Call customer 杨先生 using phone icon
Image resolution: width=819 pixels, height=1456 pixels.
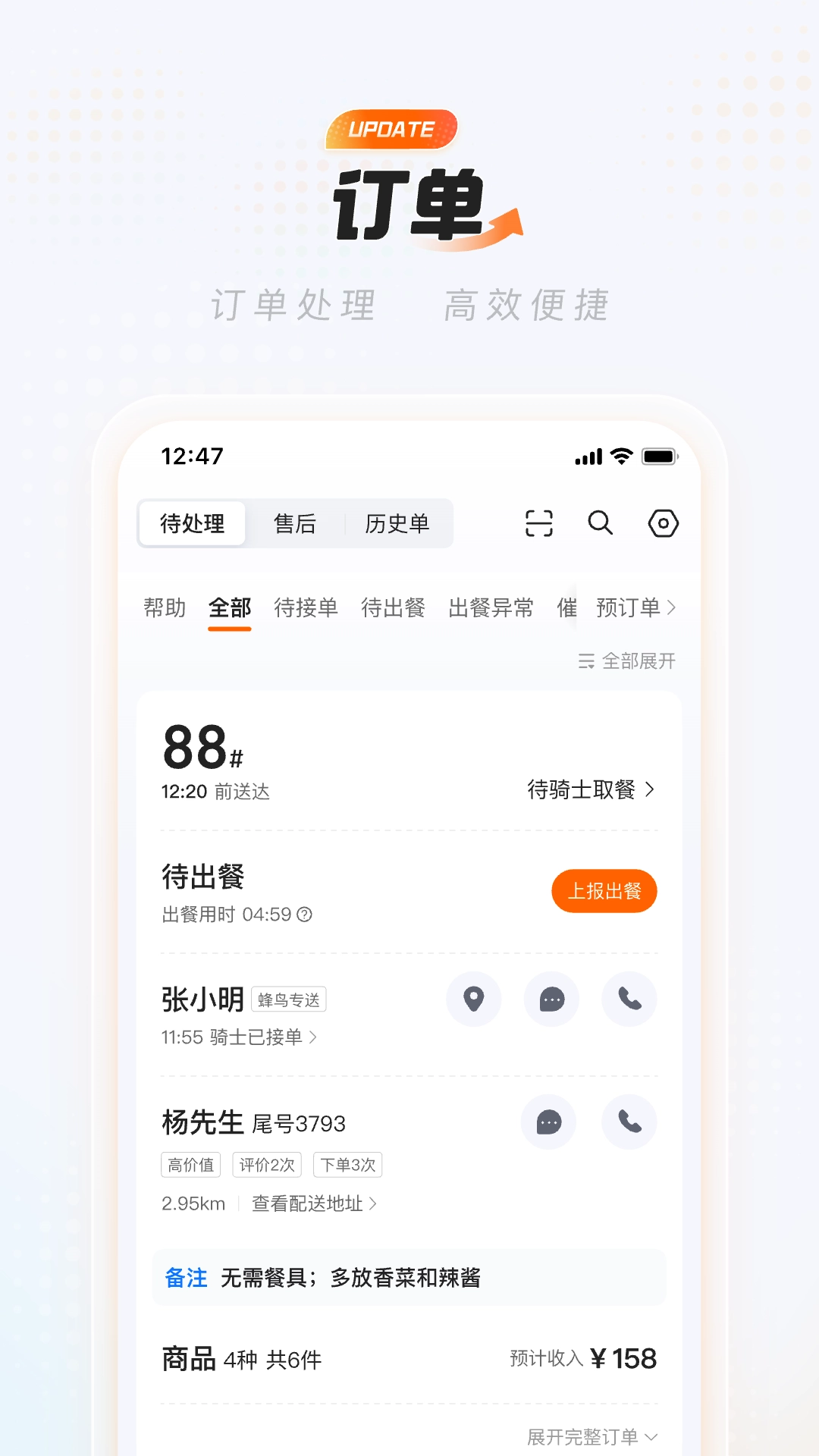pyautogui.click(x=629, y=1122)
